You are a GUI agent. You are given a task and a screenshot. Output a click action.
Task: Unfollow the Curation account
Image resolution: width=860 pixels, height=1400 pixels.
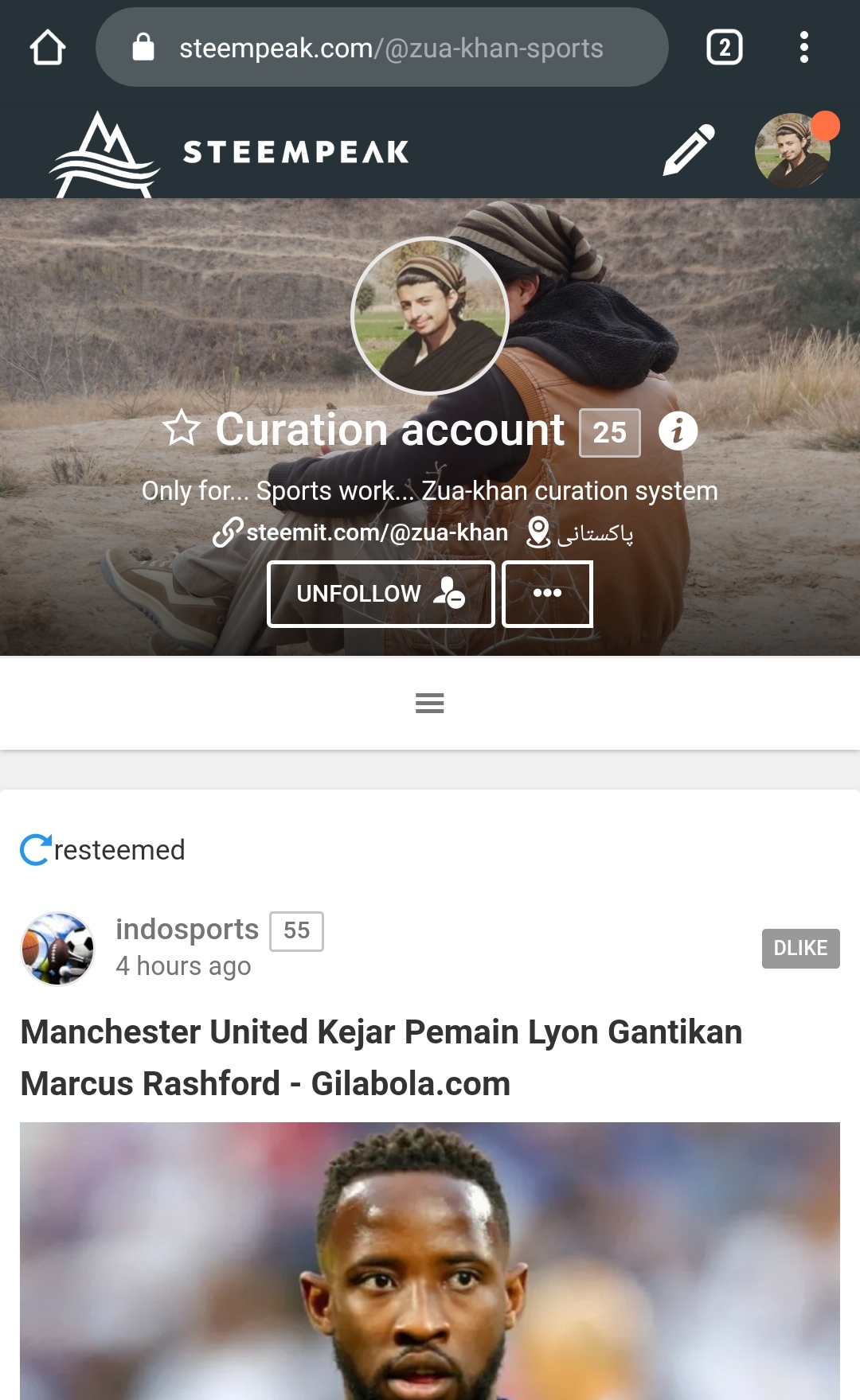click(381, 594)
